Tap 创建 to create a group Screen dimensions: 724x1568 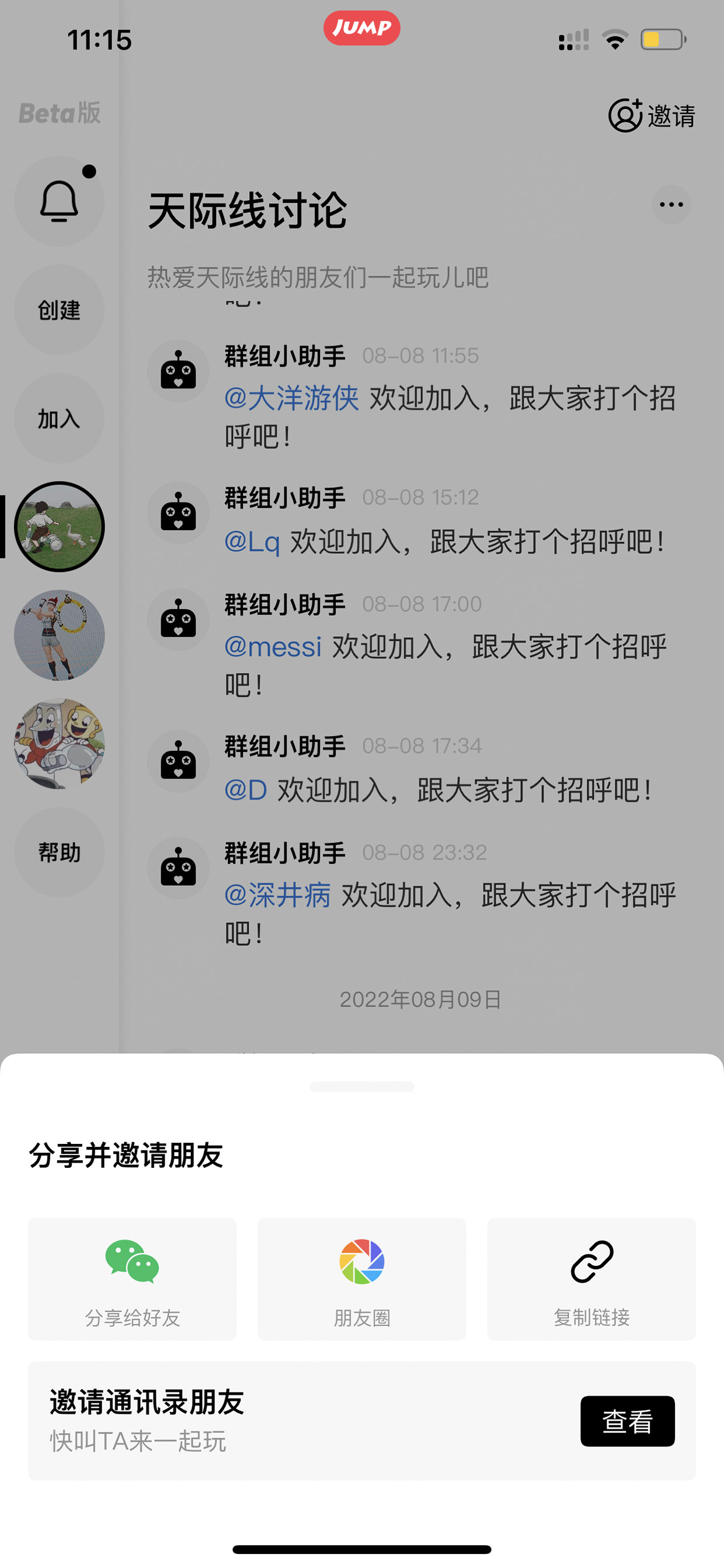click(59, 310)
